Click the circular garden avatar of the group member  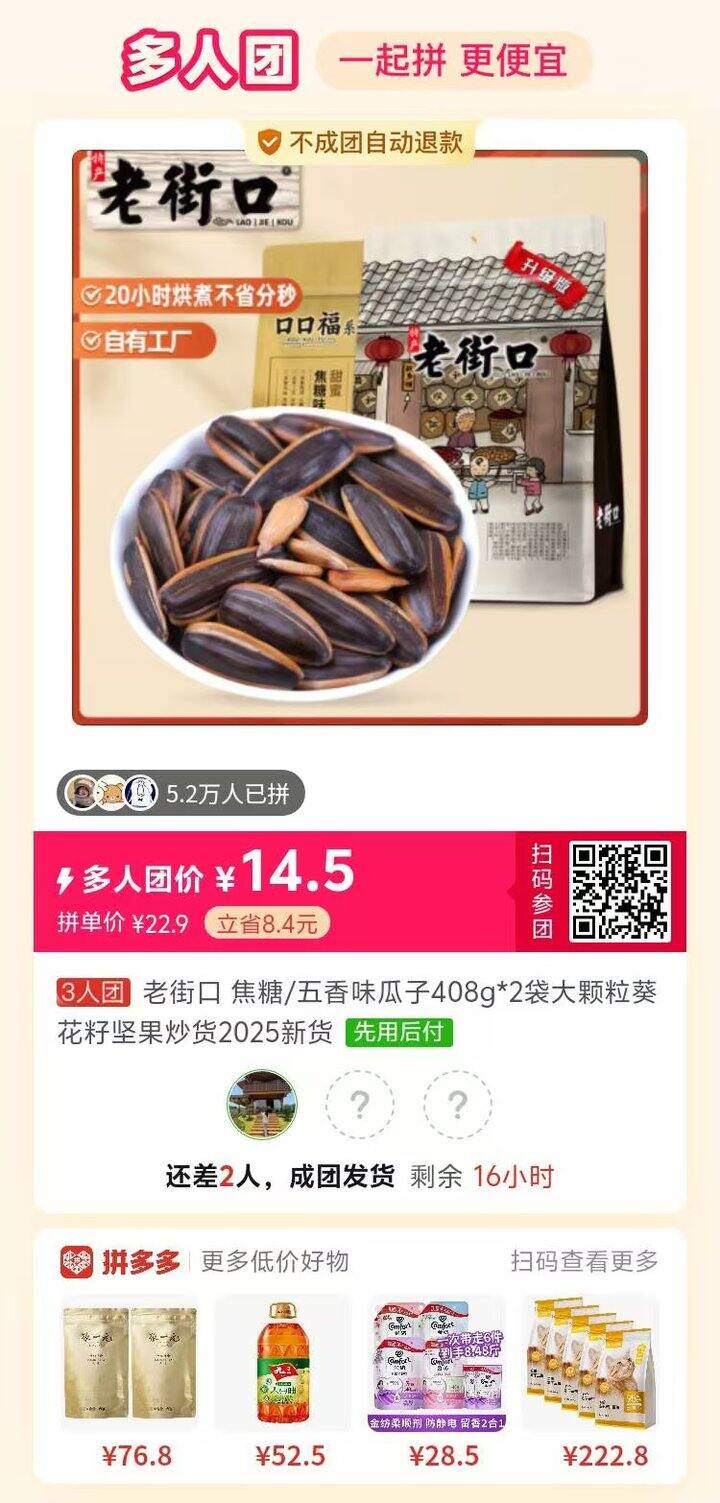262,1103
